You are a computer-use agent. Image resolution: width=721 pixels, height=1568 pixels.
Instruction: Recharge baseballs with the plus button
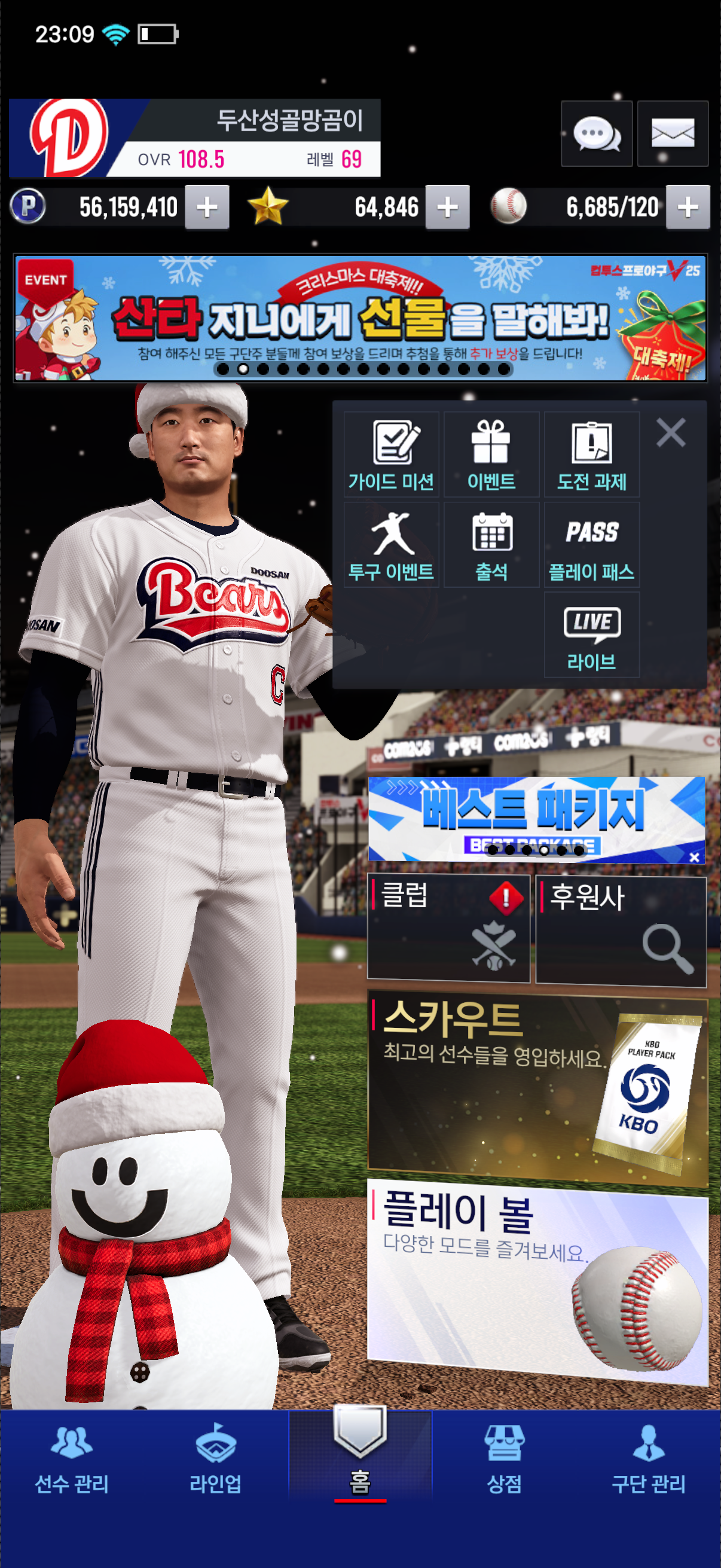[x=688, y=208]
